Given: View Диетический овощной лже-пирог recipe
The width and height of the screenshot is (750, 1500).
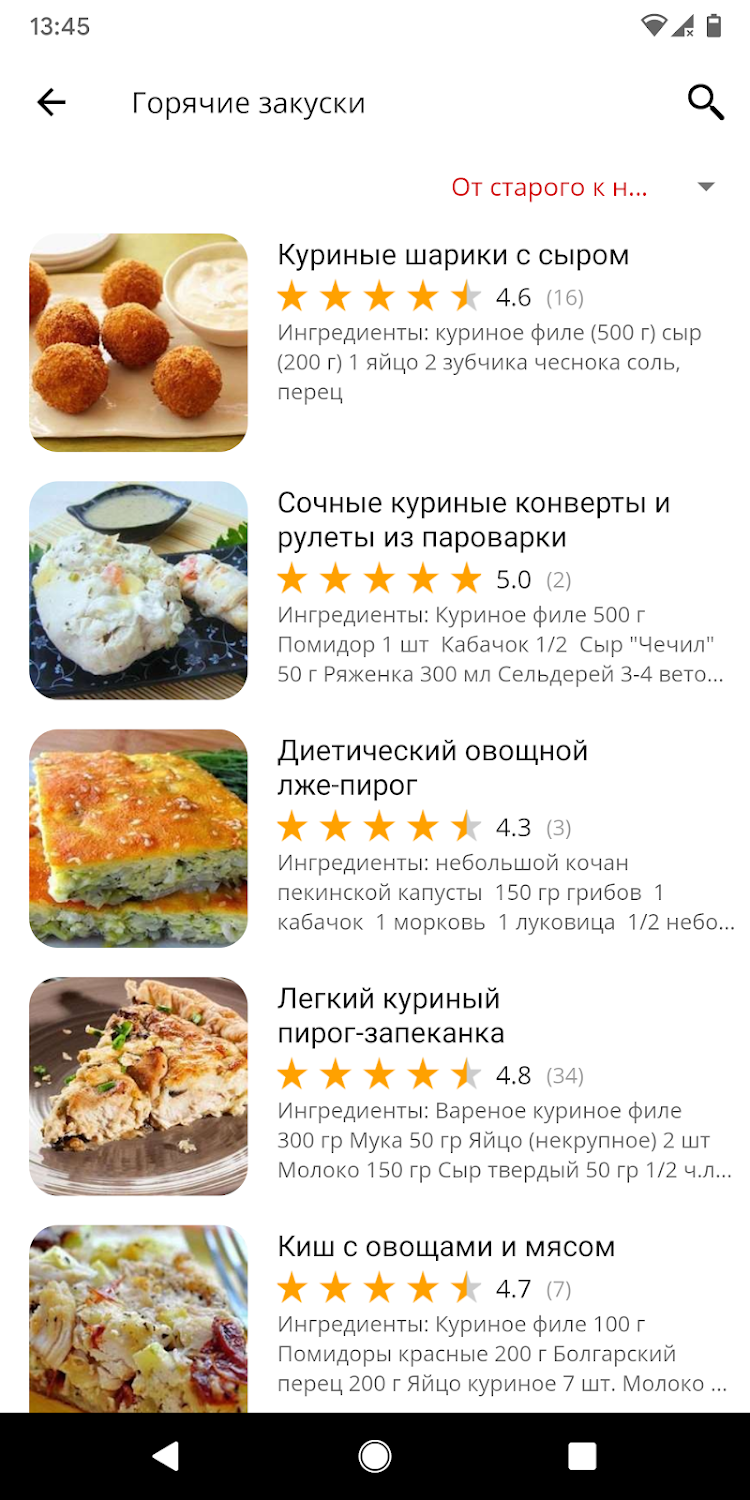Looking at the screenshot, I should coord(432,768).
